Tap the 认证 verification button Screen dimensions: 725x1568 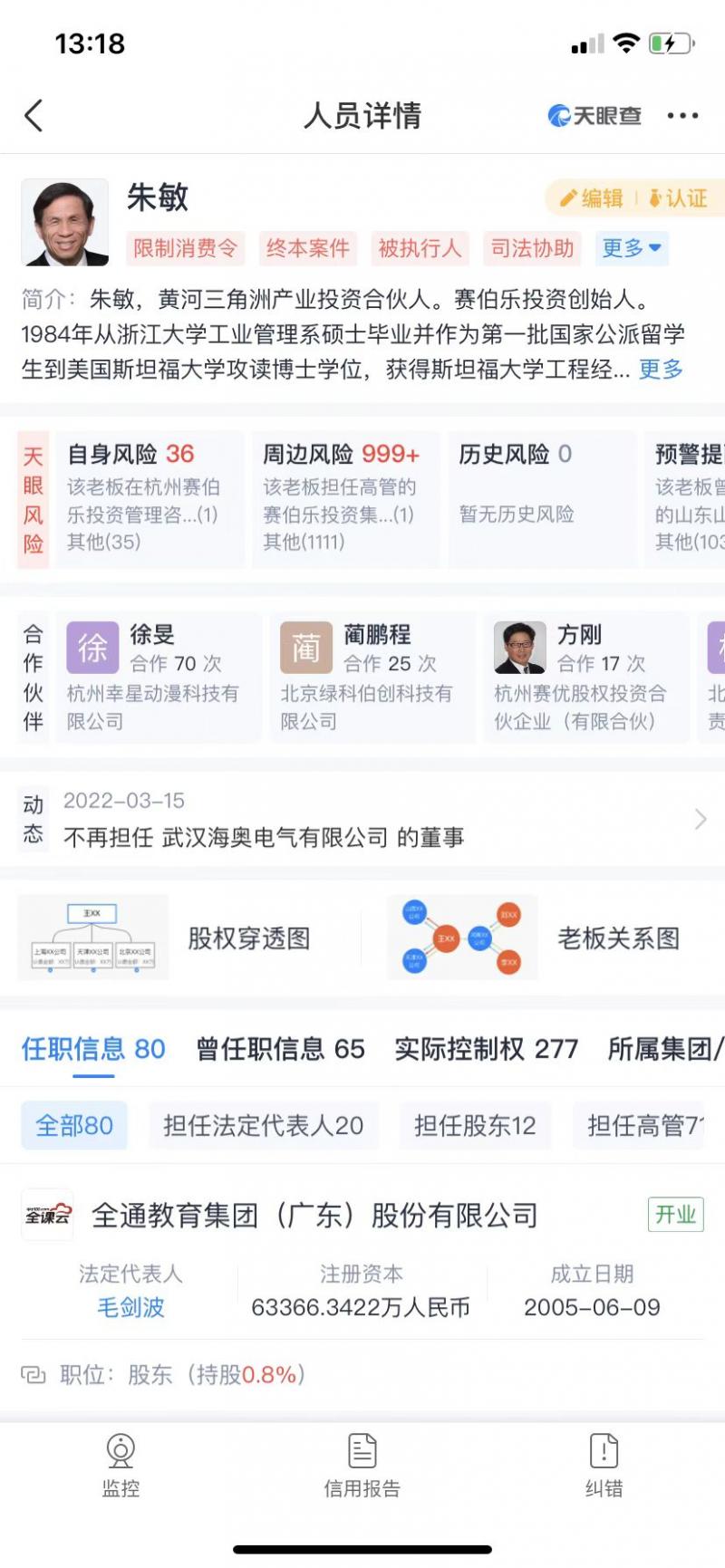tap(678, 198)
